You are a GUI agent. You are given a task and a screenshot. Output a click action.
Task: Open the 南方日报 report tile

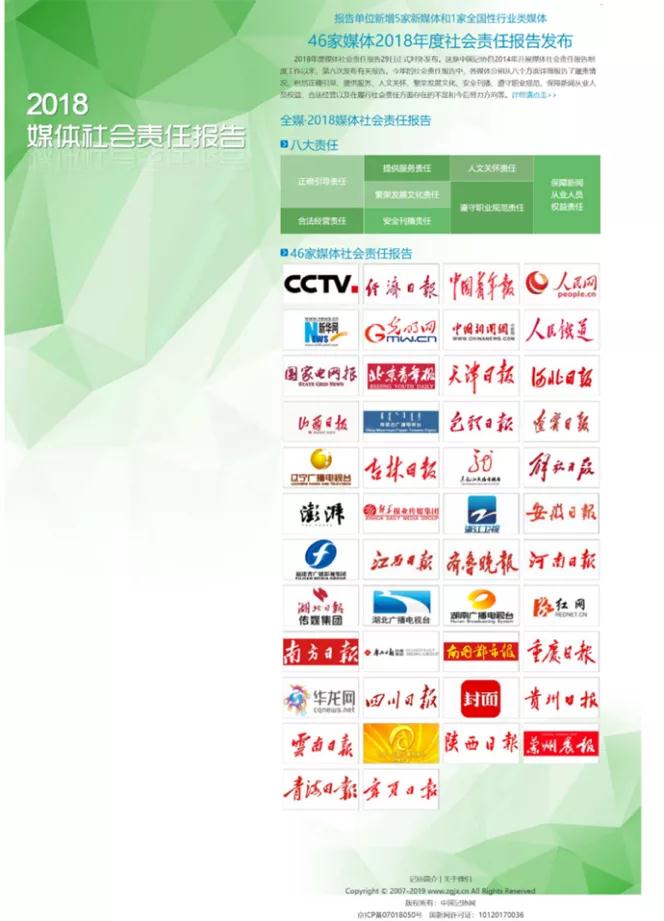pyautogui.click(x=320, y=652)
